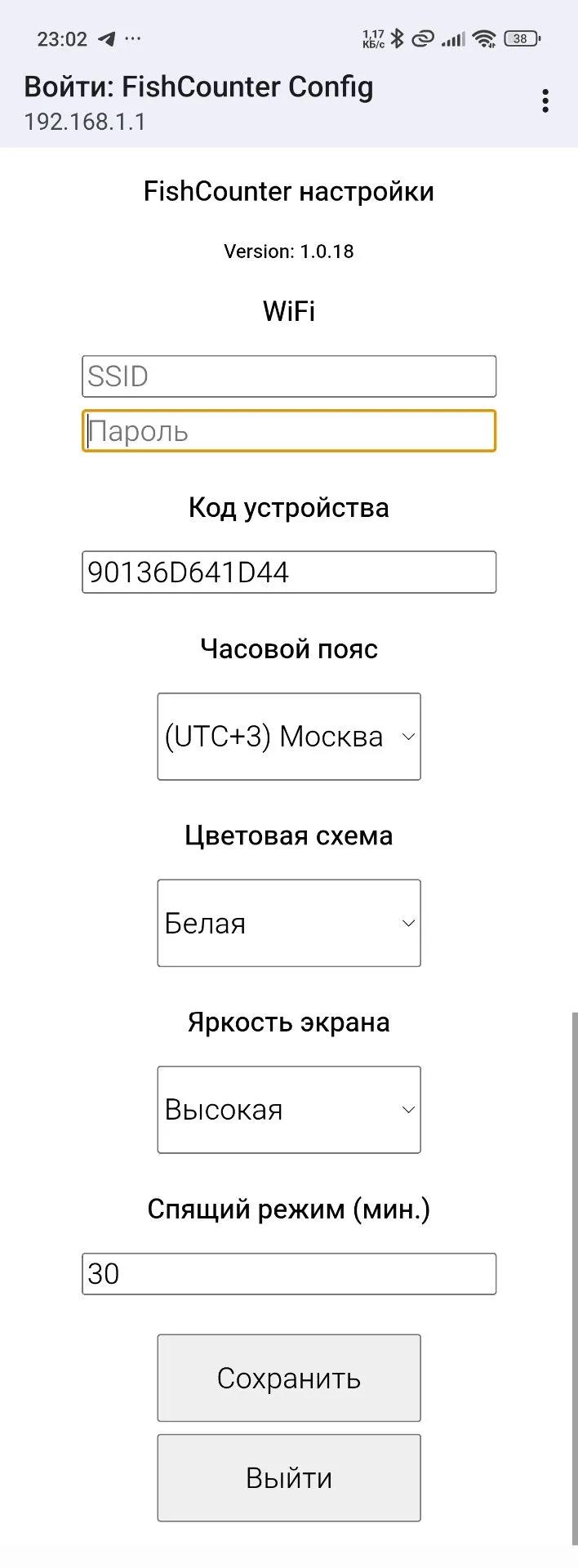This screenshot has width=578, height=1568.
Task: Change Яркость экрана dropdown value
Action: click(x=289, y=1109)
